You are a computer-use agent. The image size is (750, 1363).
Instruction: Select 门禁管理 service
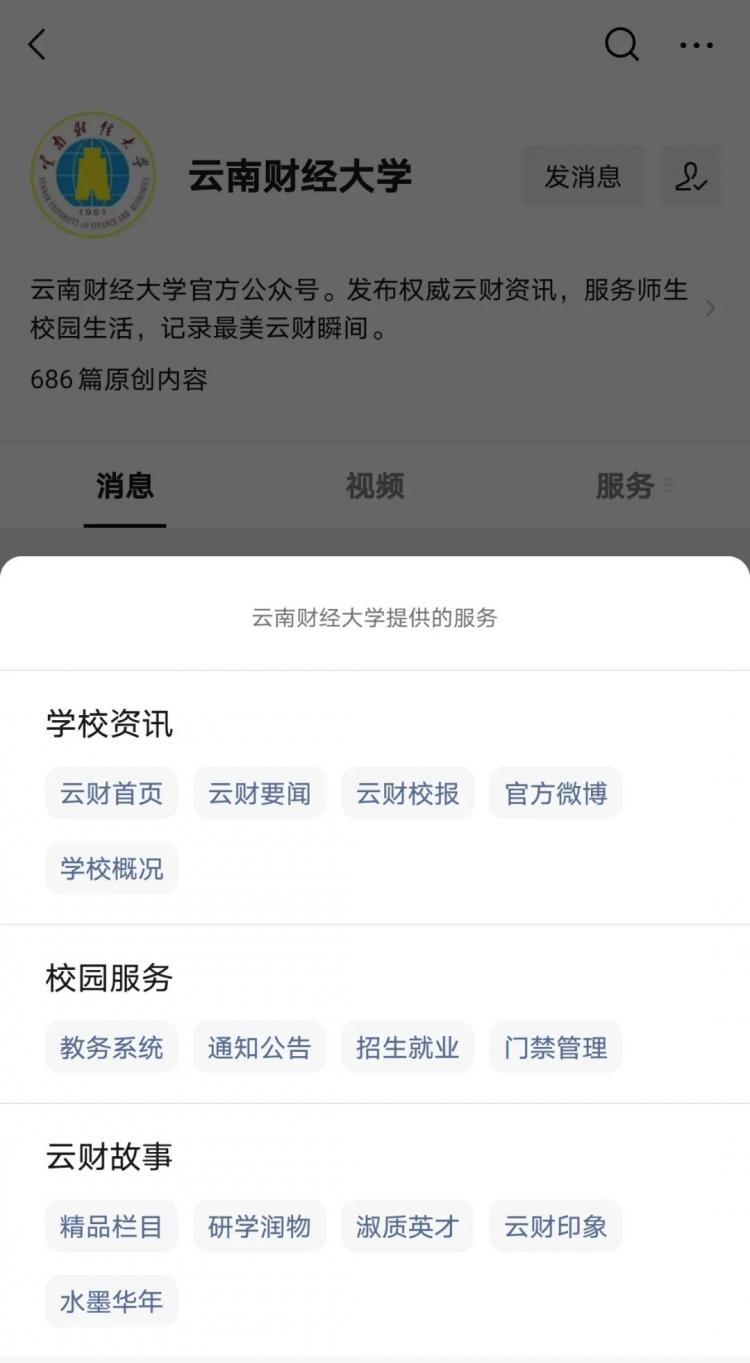[x=555, y=1048]
